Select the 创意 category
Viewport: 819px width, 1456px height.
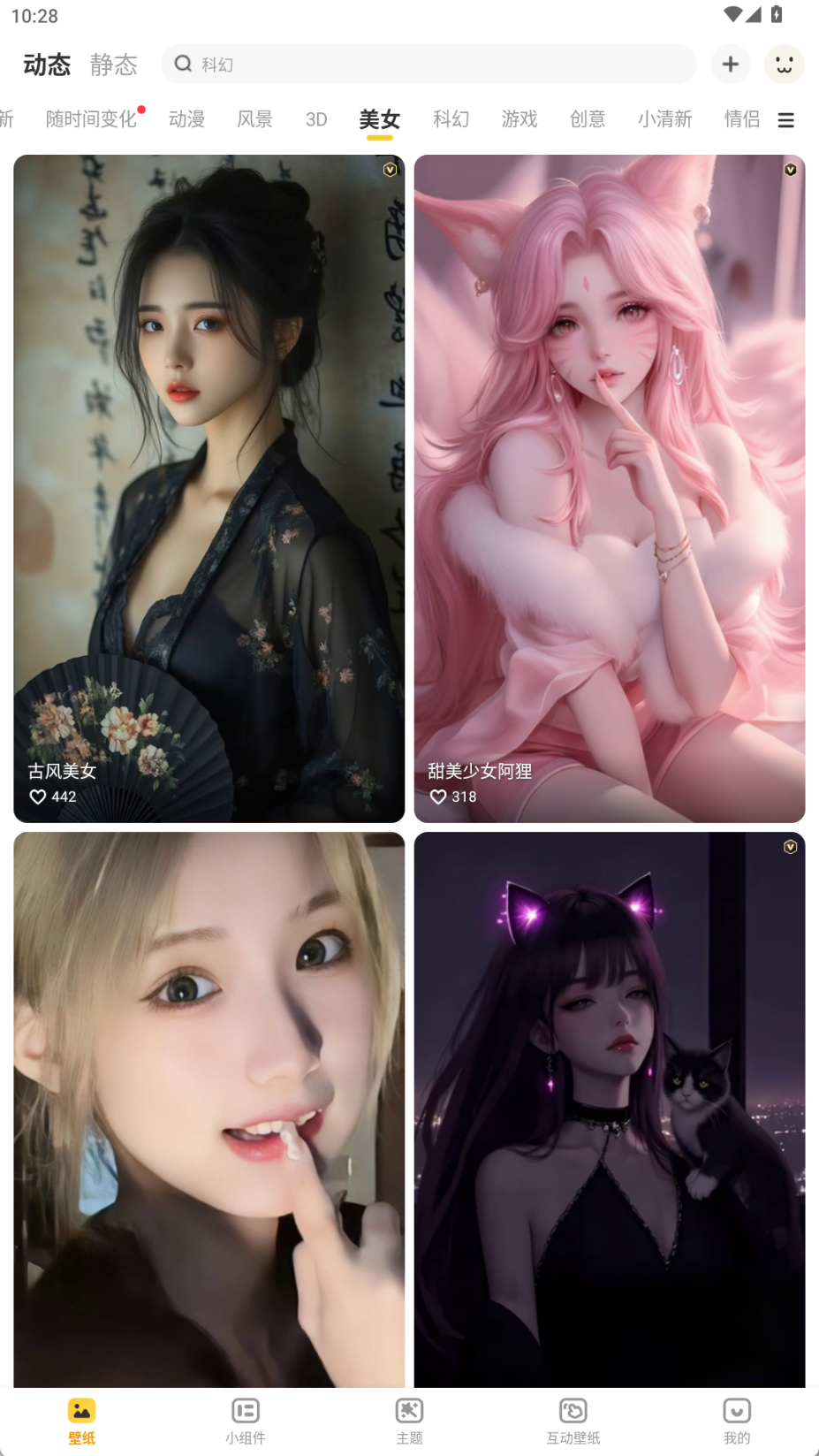tap(587, 119)
